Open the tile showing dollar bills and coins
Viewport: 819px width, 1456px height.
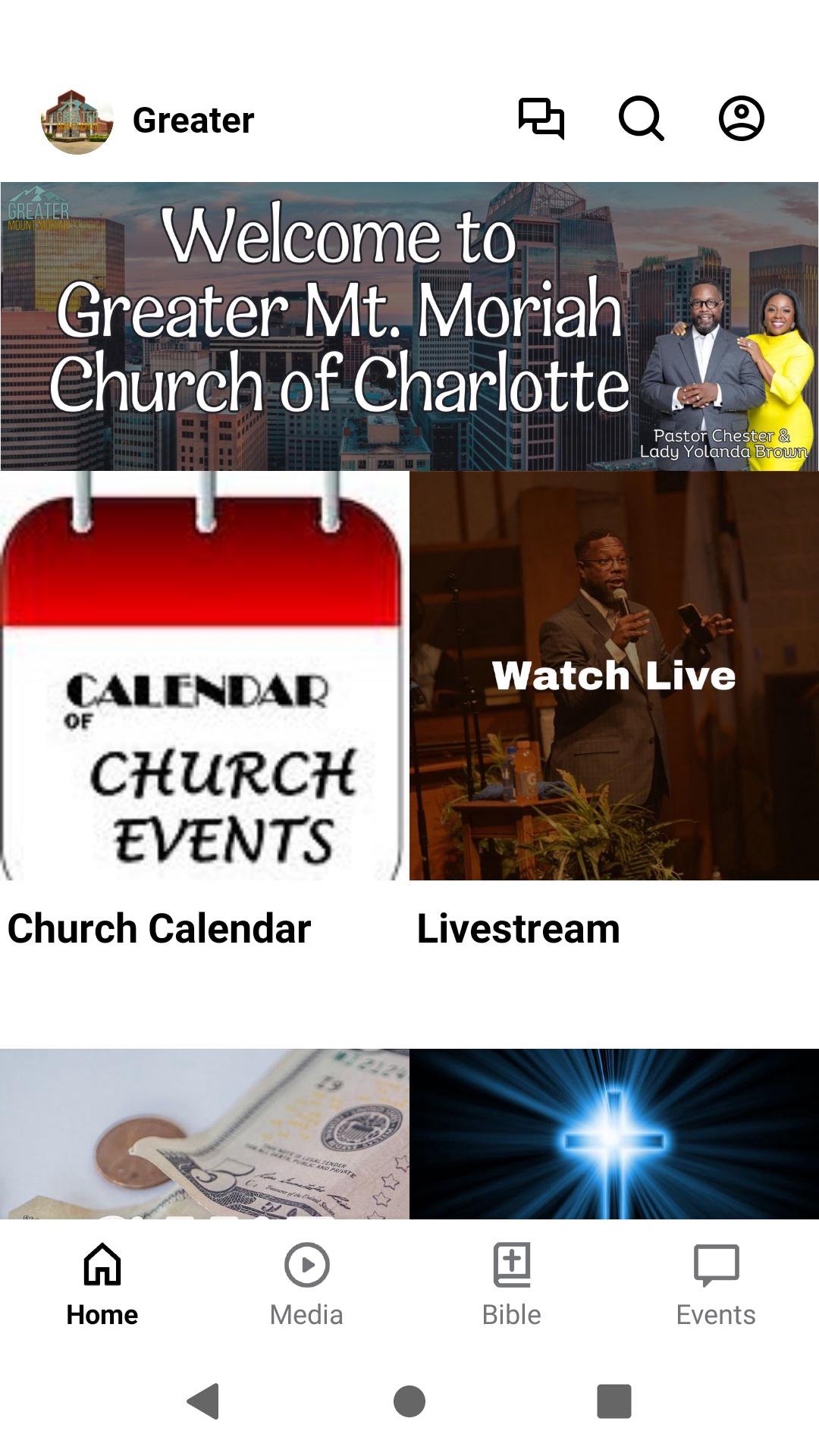pyautogui.click(x=203, y=1134)
